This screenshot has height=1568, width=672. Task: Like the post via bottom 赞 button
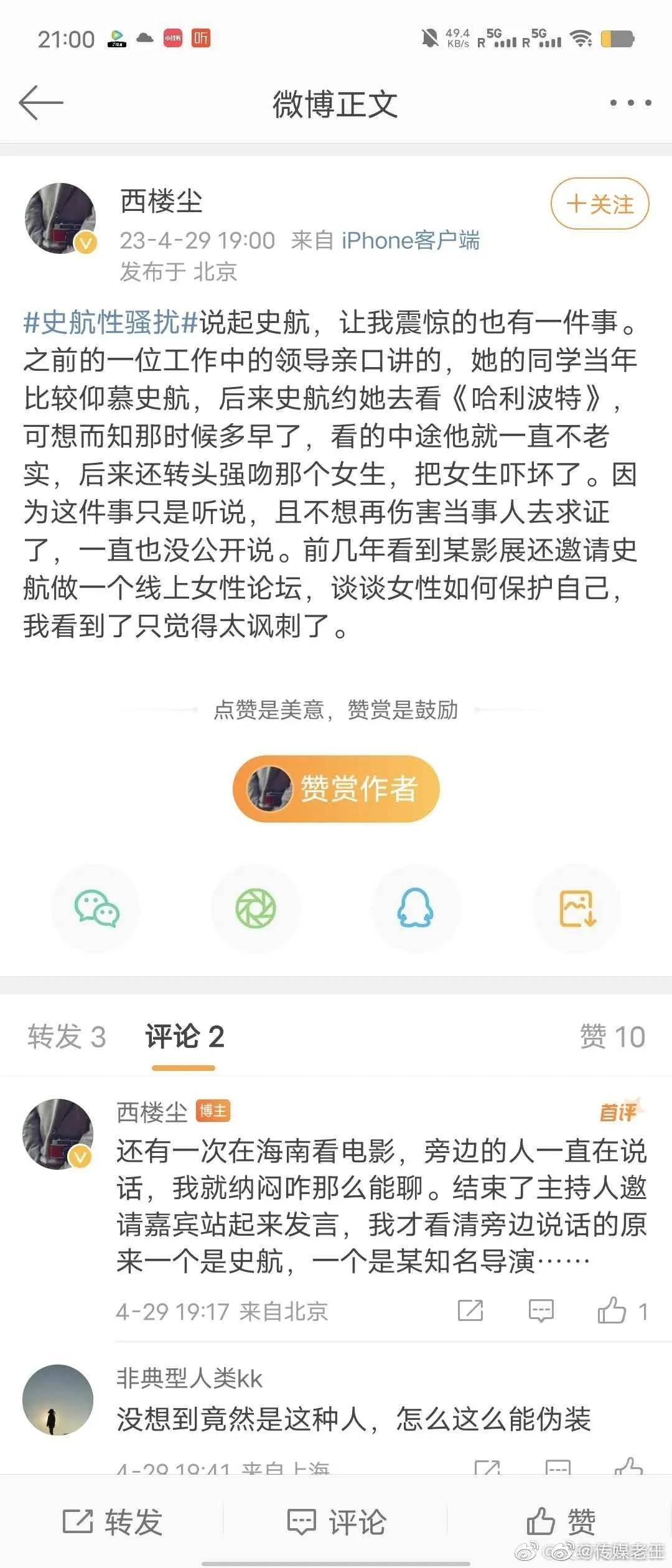pos(560,1523)
